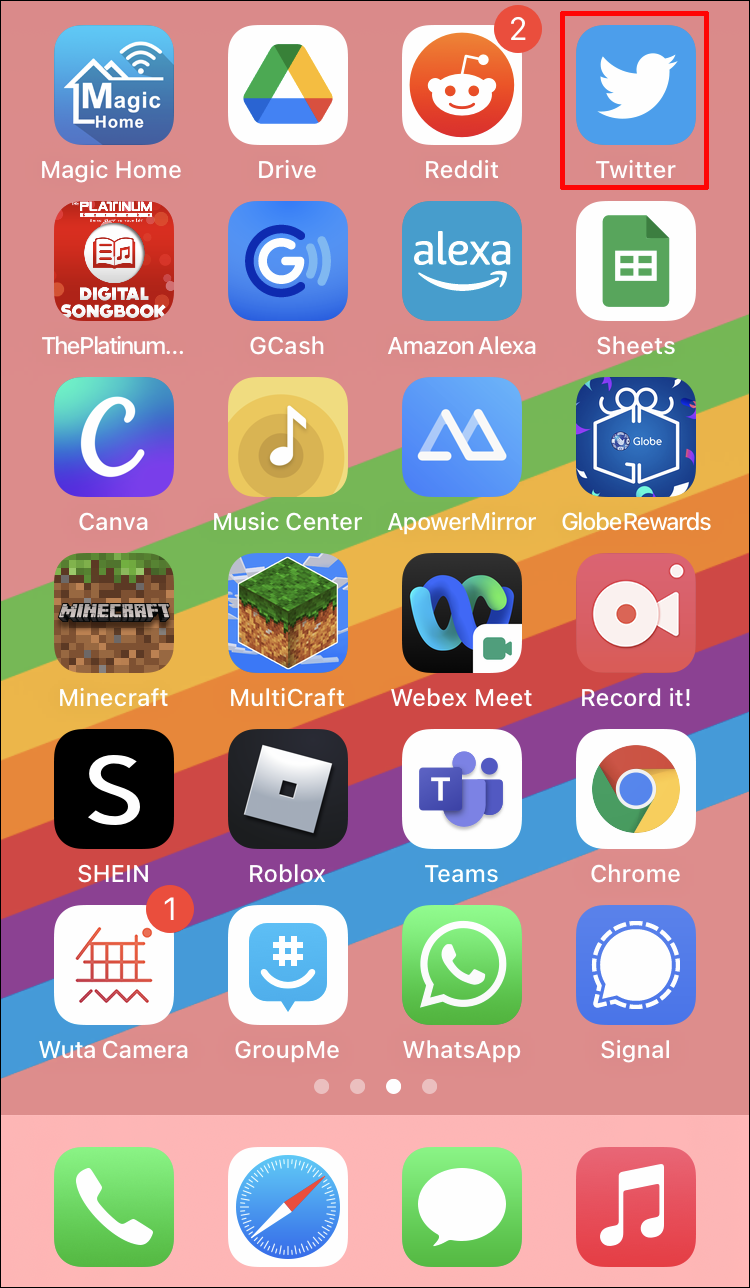Open Wuta Camera
This screenshot has height=1288, width=750.
click(x=114, y=966)
